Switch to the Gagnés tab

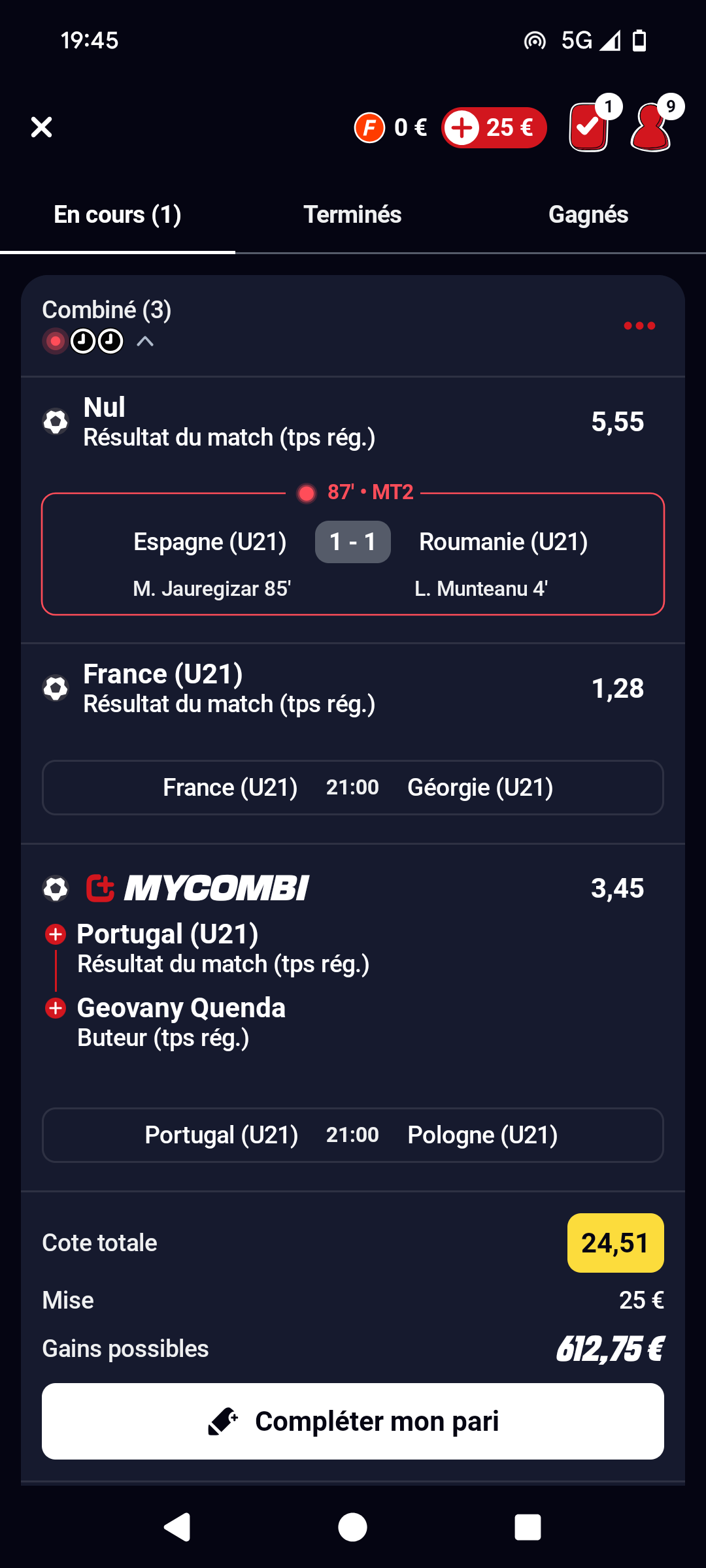pyautogui.click(x=588, y=214)
